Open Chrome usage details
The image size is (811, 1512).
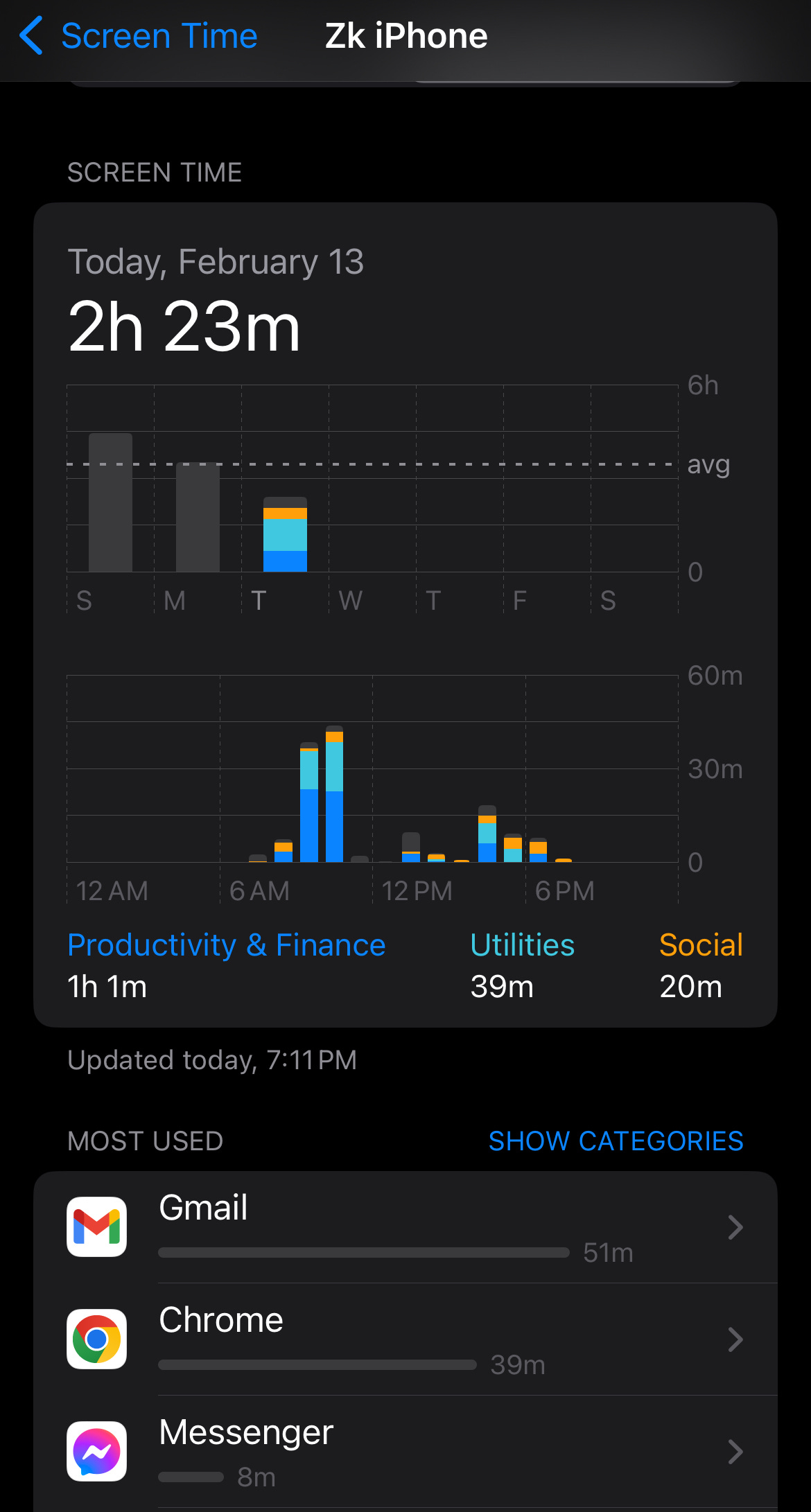point(405,1339)
